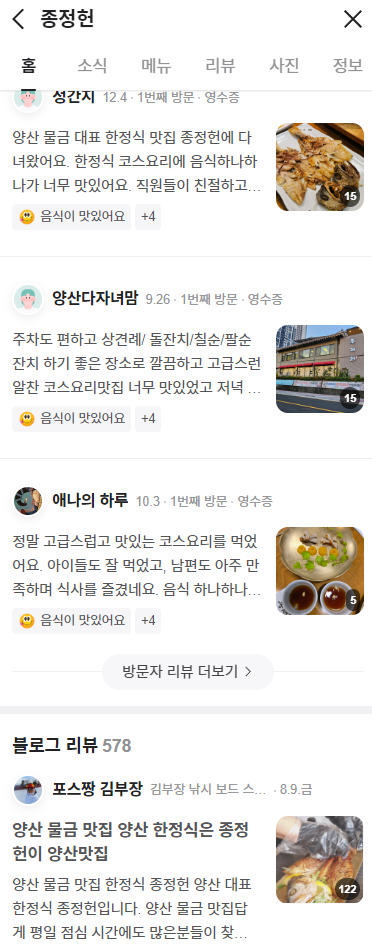Select the 홈 tab

pyautogui.click(x=28, y=65)
